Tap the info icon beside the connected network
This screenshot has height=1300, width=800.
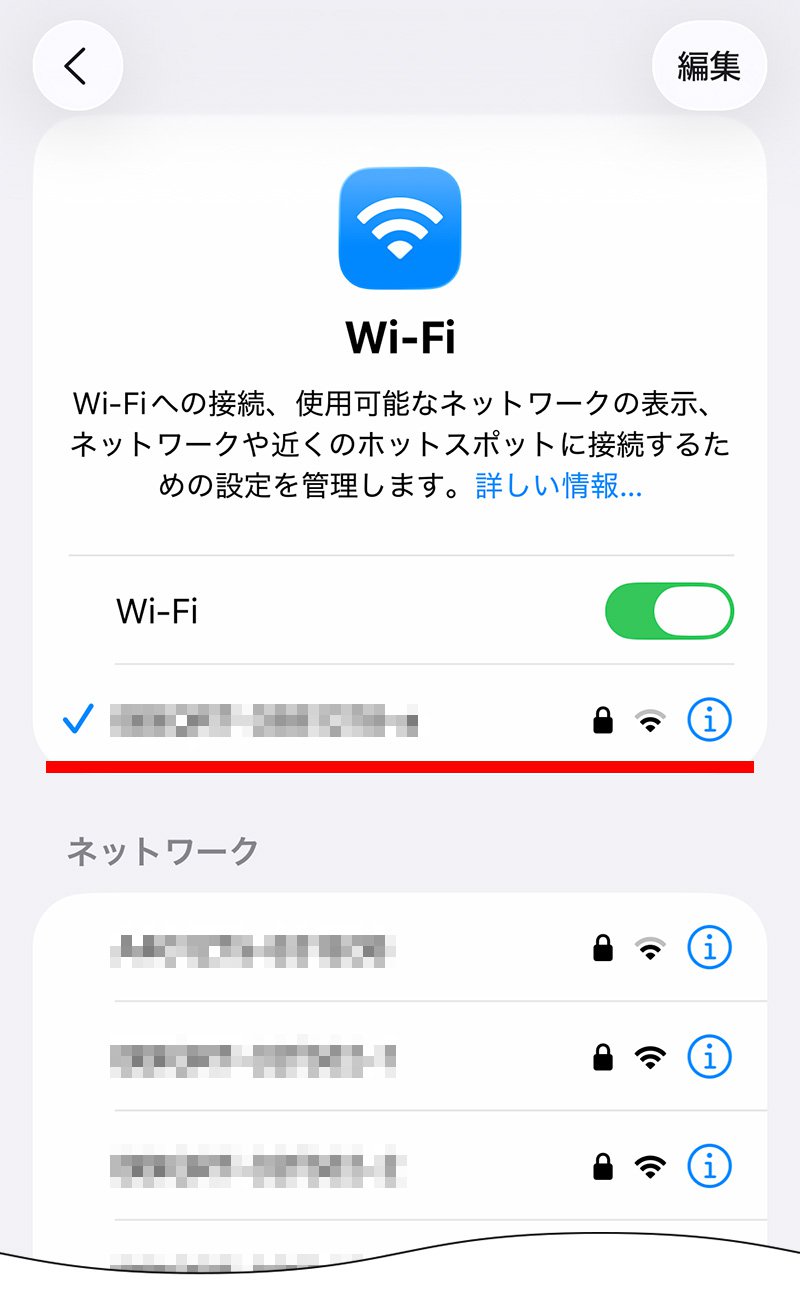pos(709,719)
